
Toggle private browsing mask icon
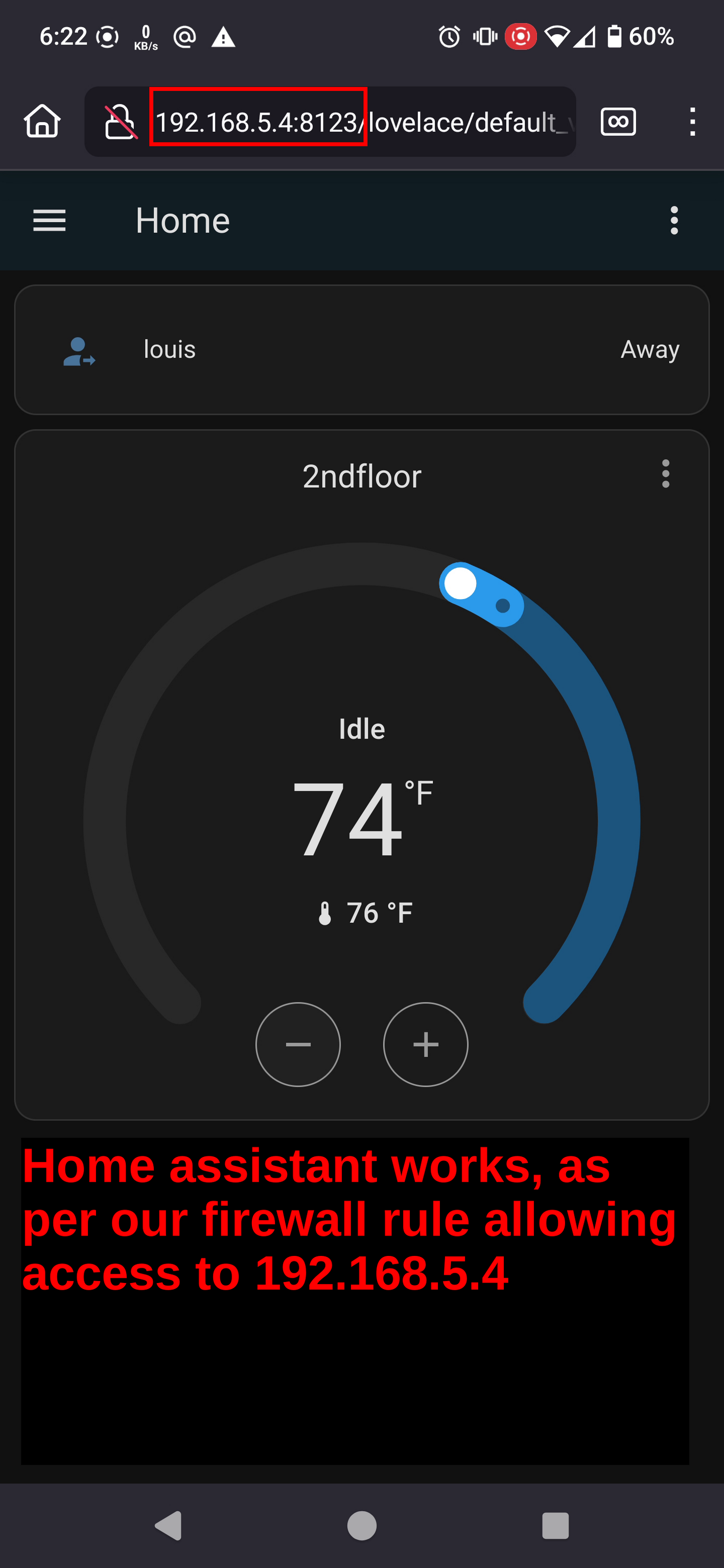click(x=617, y=122)
